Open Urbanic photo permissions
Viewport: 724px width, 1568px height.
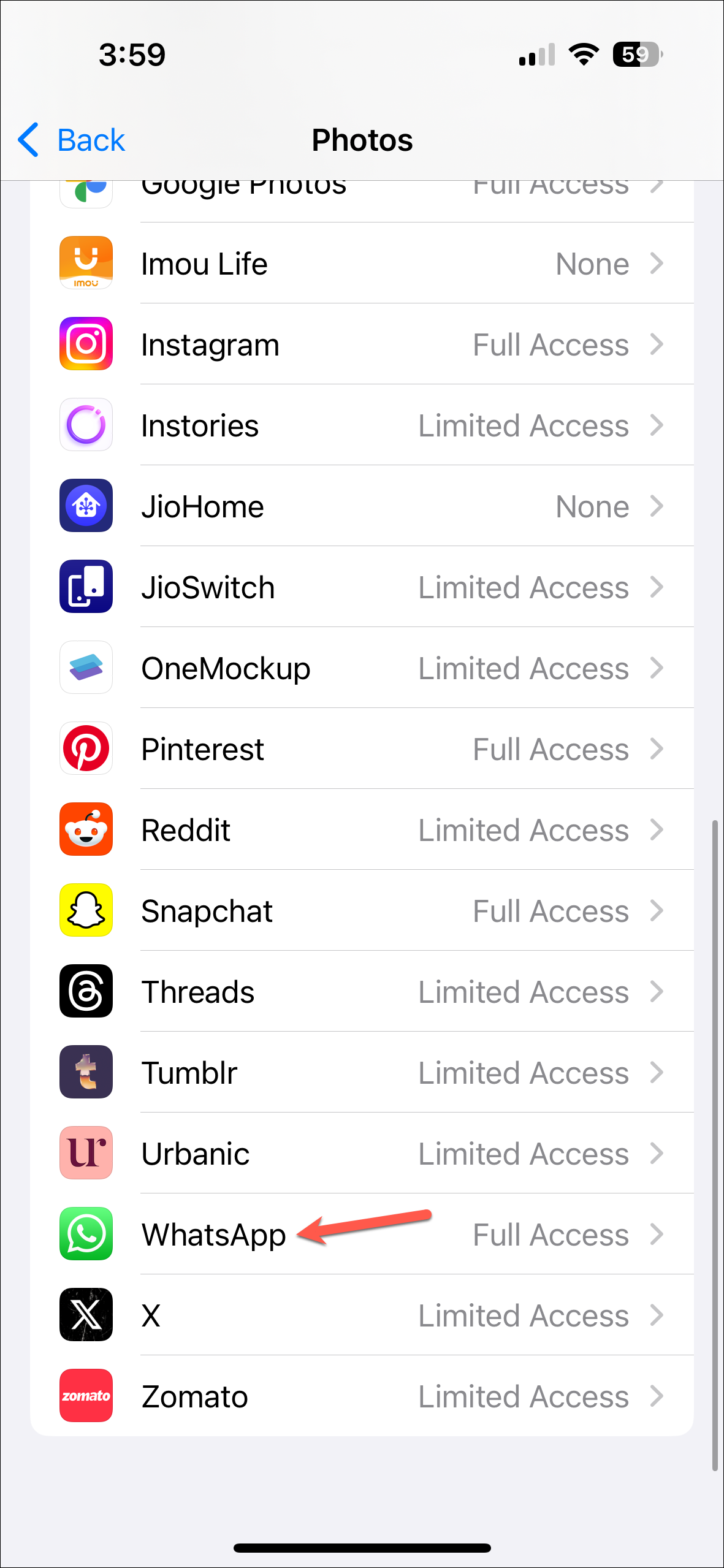[362, 1154]
